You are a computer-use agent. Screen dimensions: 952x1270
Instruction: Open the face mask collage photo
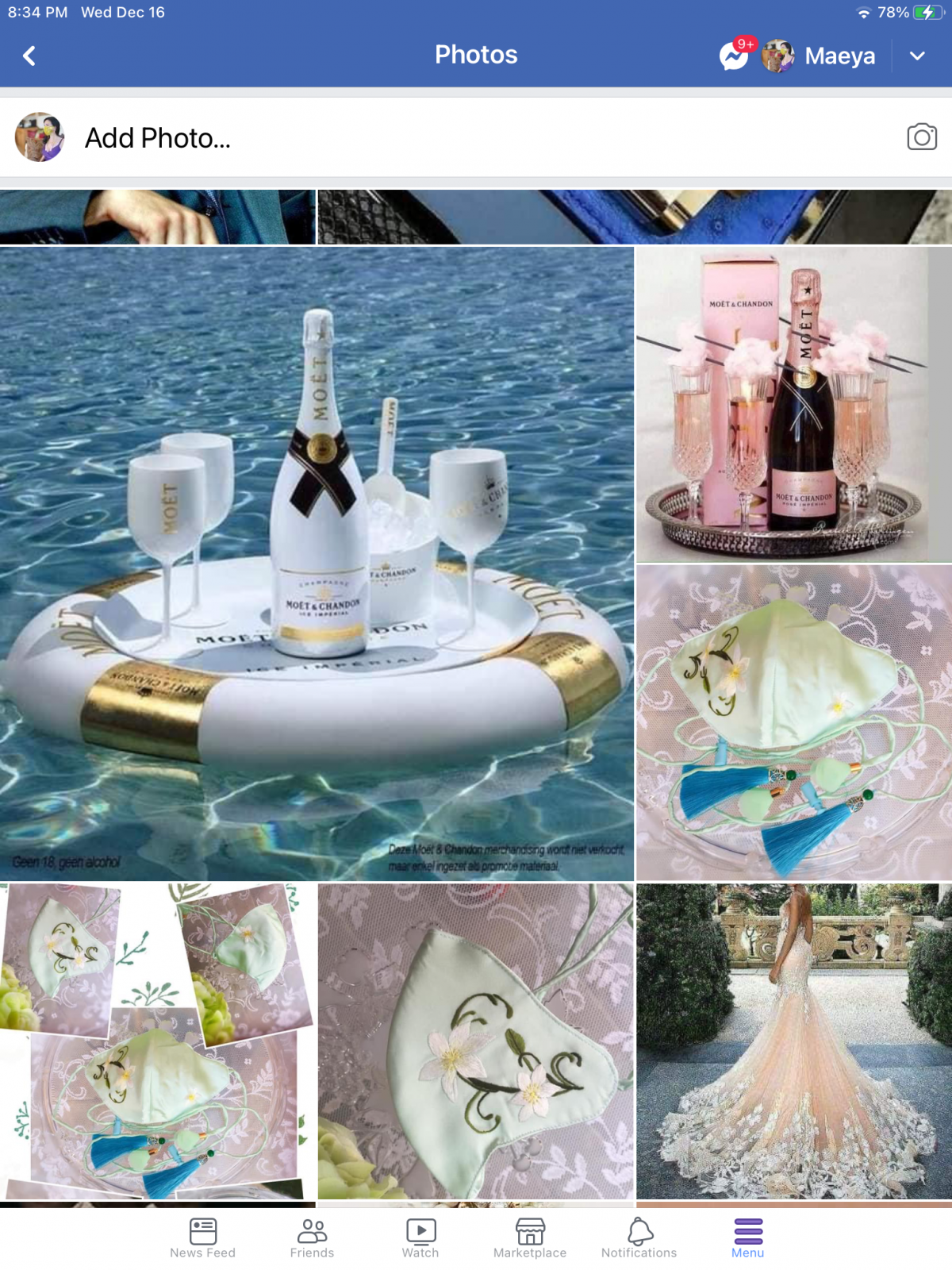tap(158, 1041)
